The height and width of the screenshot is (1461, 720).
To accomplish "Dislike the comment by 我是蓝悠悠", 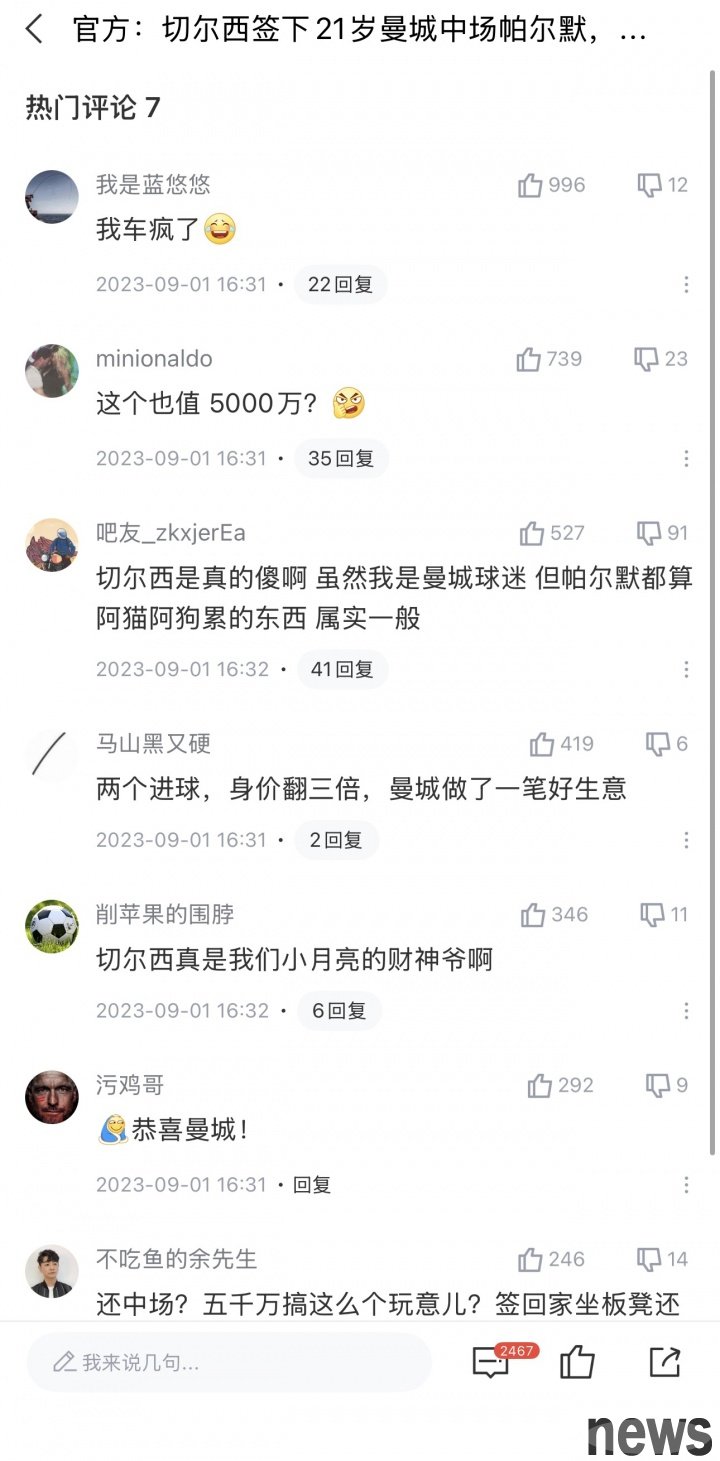I will [x=650, y=185].
